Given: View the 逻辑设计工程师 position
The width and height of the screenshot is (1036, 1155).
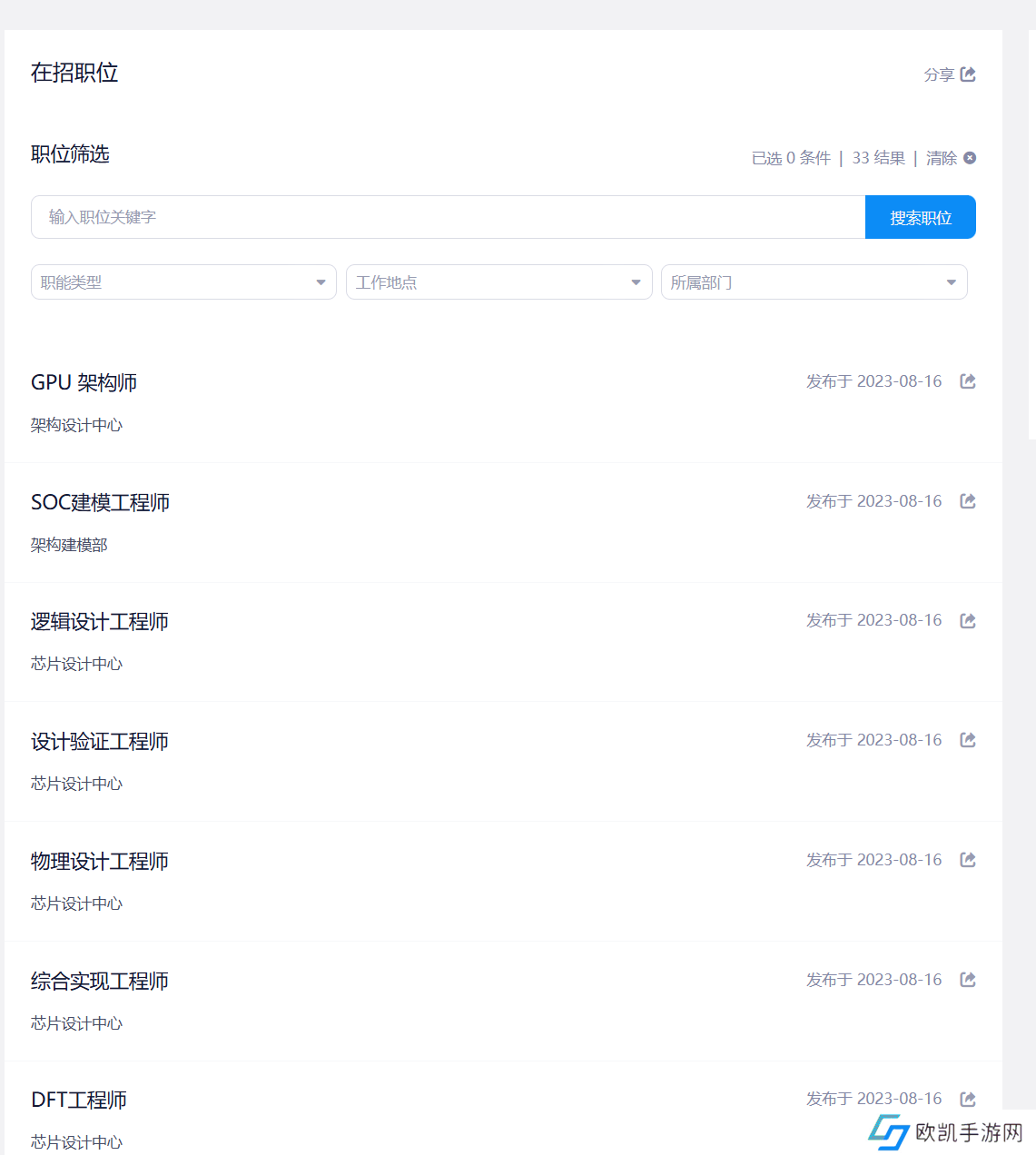Looking at the screenshot, I should (100, 622).
